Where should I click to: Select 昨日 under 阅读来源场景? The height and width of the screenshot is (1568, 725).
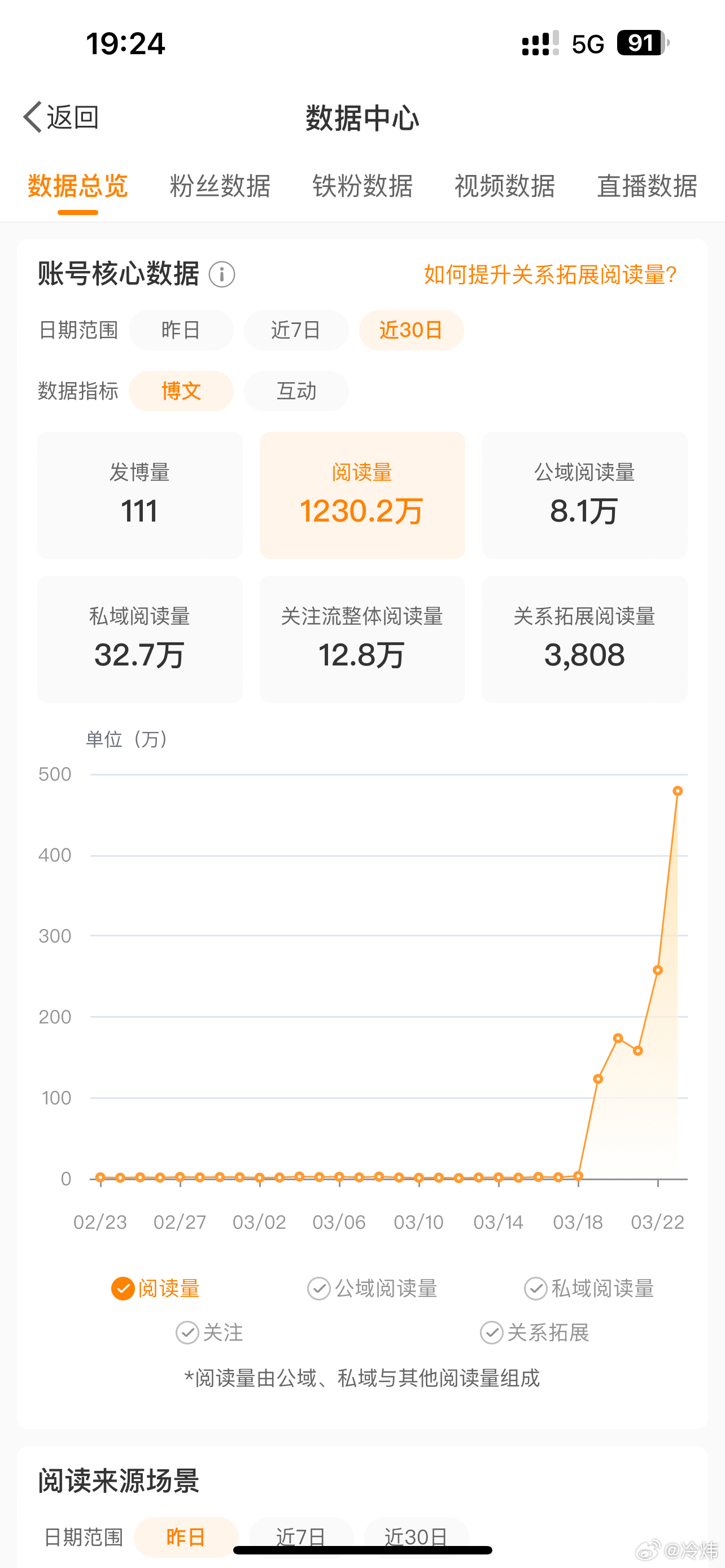[x=186, y=1537]
